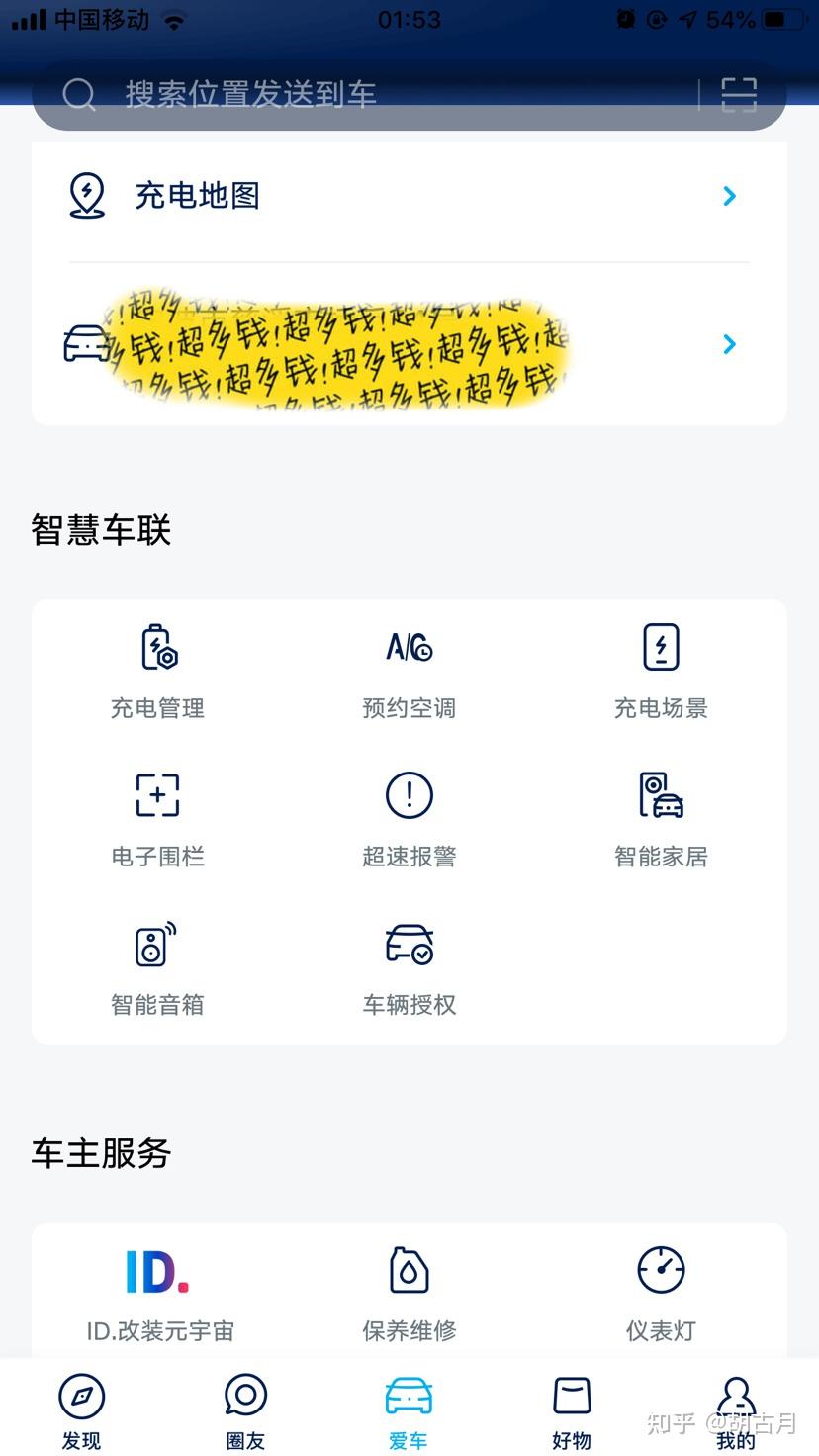Open the 保养维修 maintenance service icon
Image resolution: width=819 pixels, height=1456 pixels.
[x=409, y=1291]
